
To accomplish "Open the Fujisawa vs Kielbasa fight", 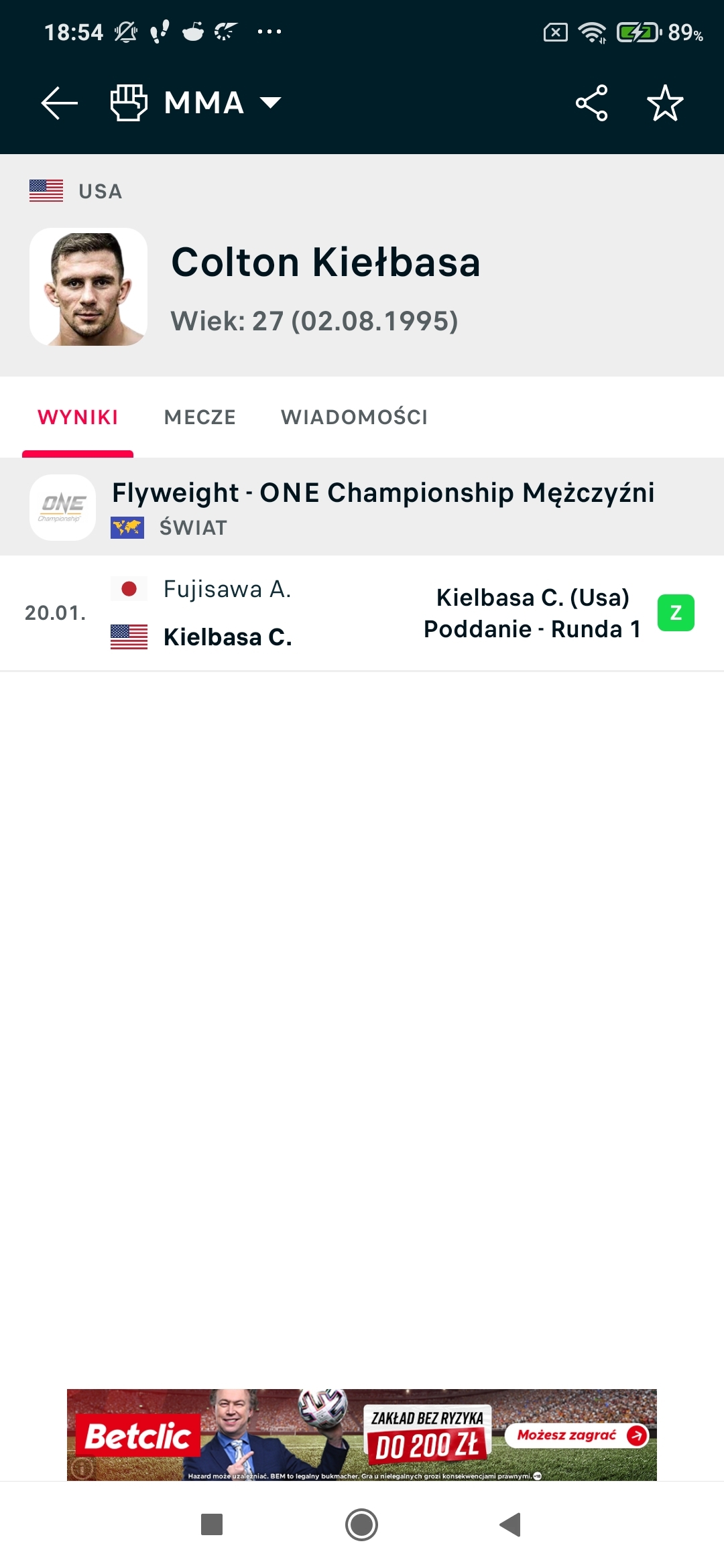I will click(362, 612).
